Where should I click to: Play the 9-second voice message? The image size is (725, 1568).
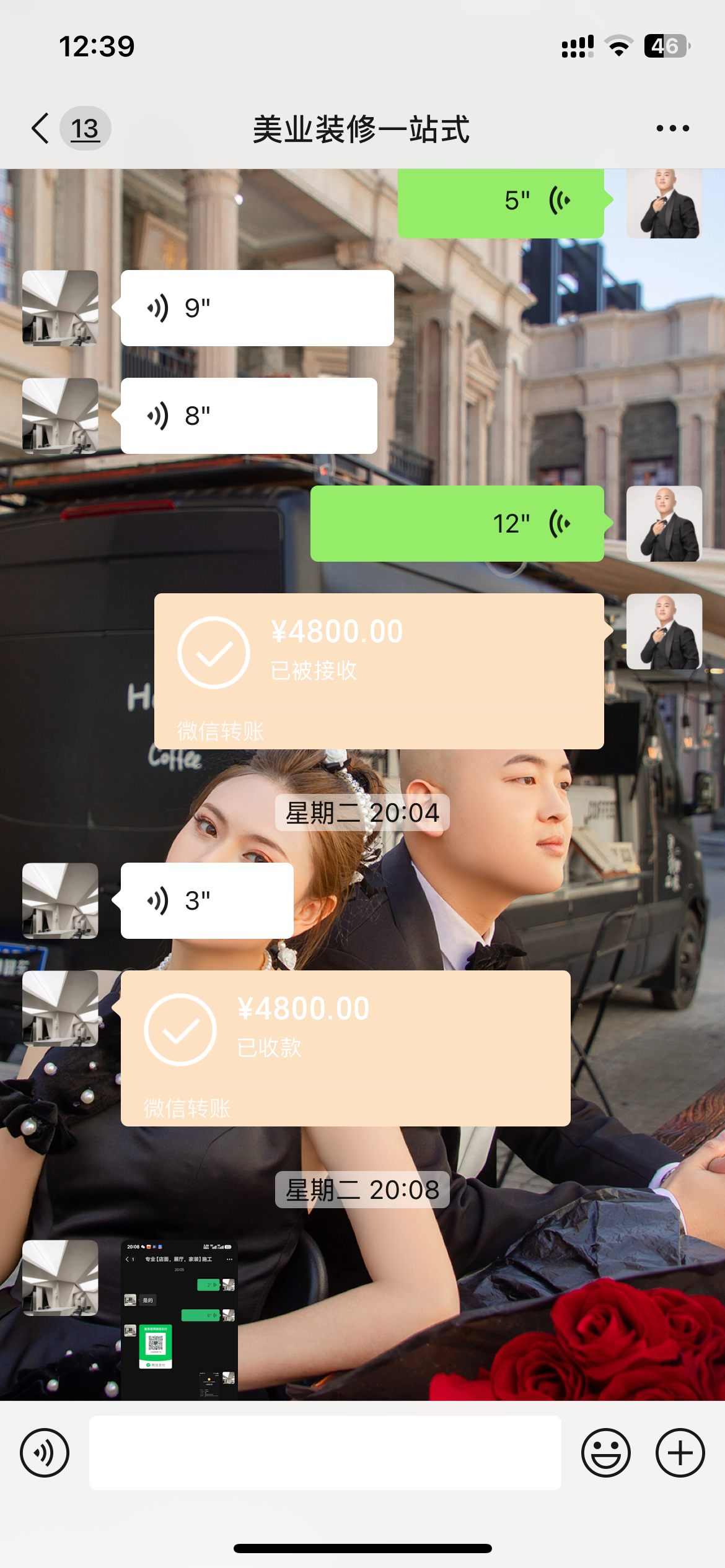[x=257, y=308]
